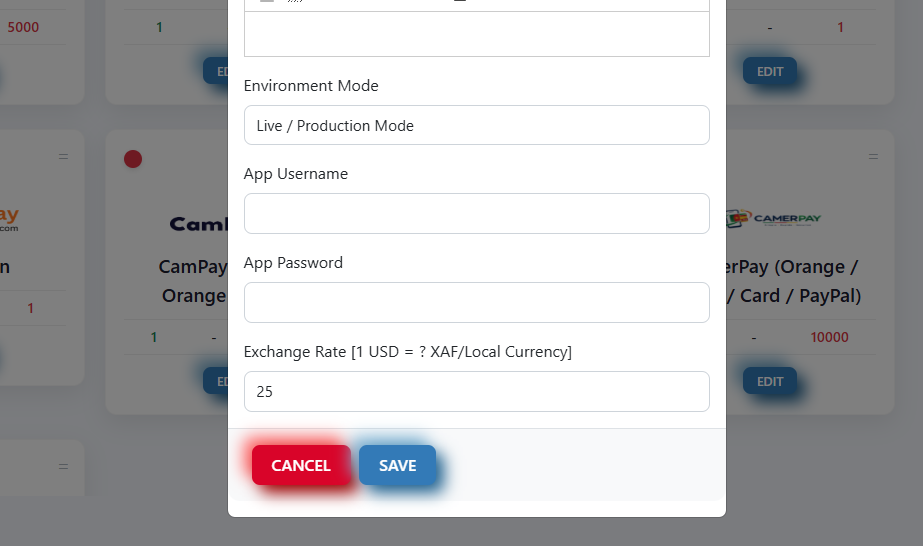
Task: Open the Environment Mode dropdown
Action: (x=476, y=125)
